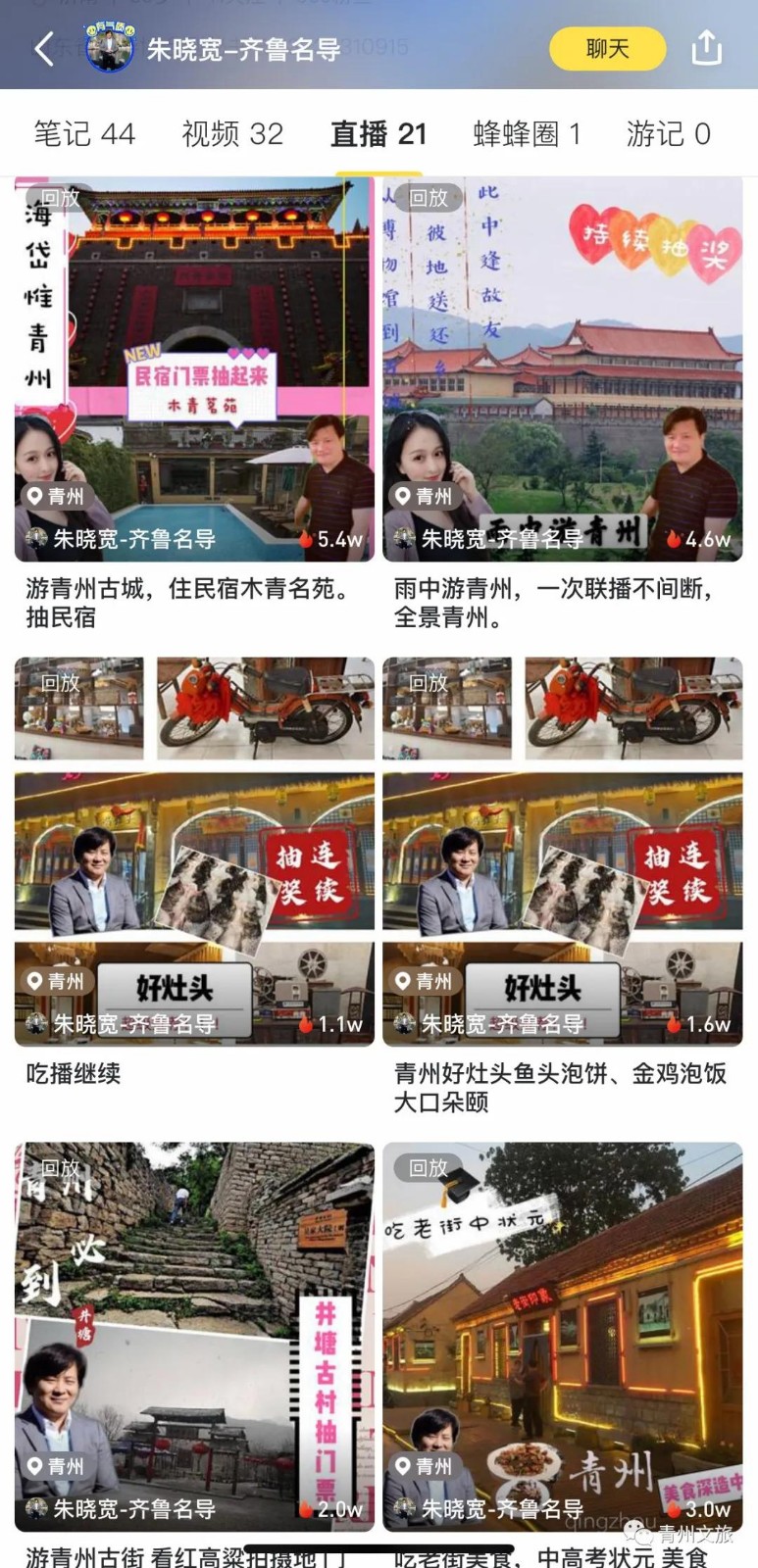Open replay 青州好灶头鱼头泡饼、金鸡泡饭
The image size is (758, 1568).
pos(562,853)
